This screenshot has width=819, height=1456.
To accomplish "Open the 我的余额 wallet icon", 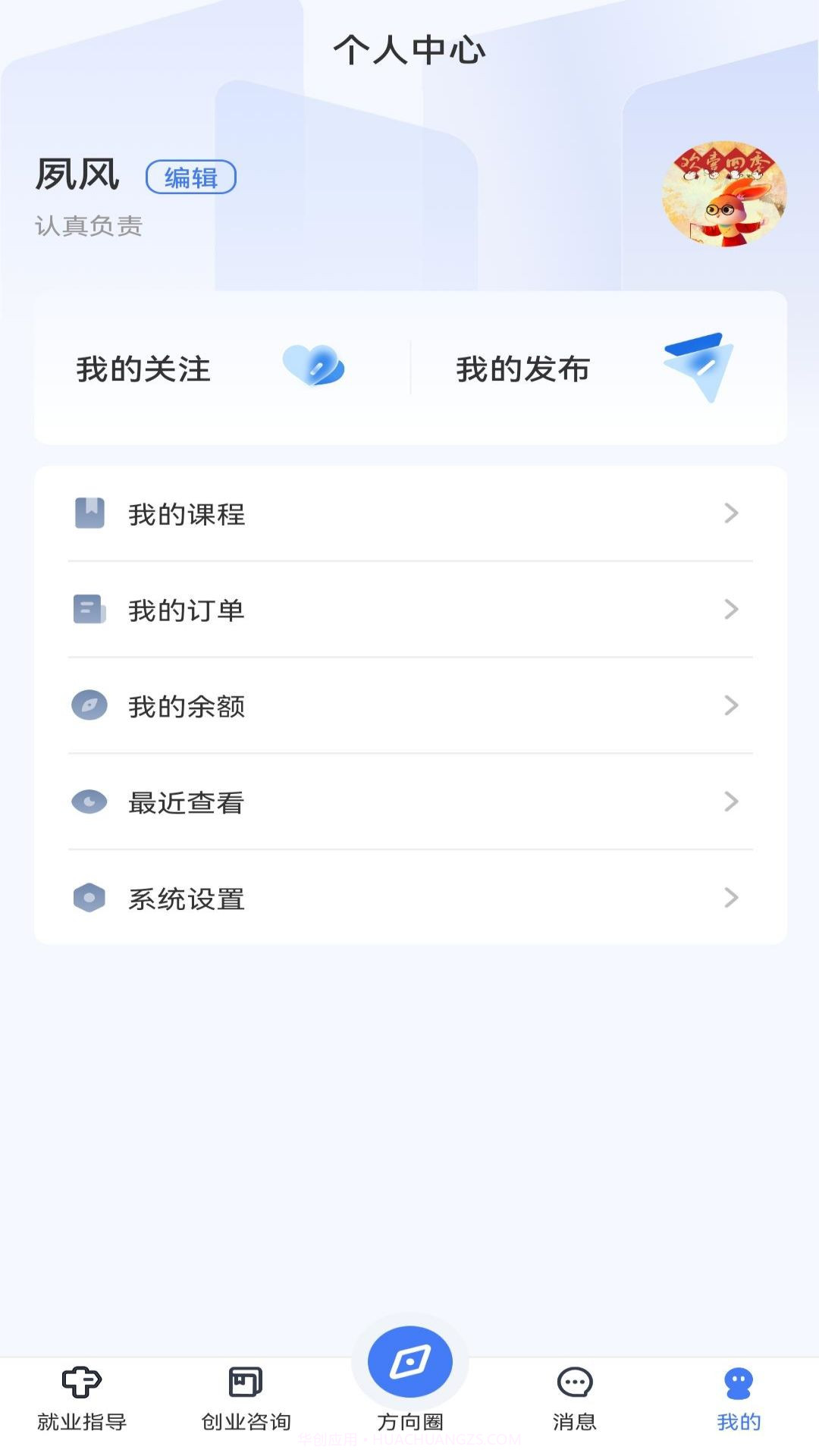I will click(90, 707).
